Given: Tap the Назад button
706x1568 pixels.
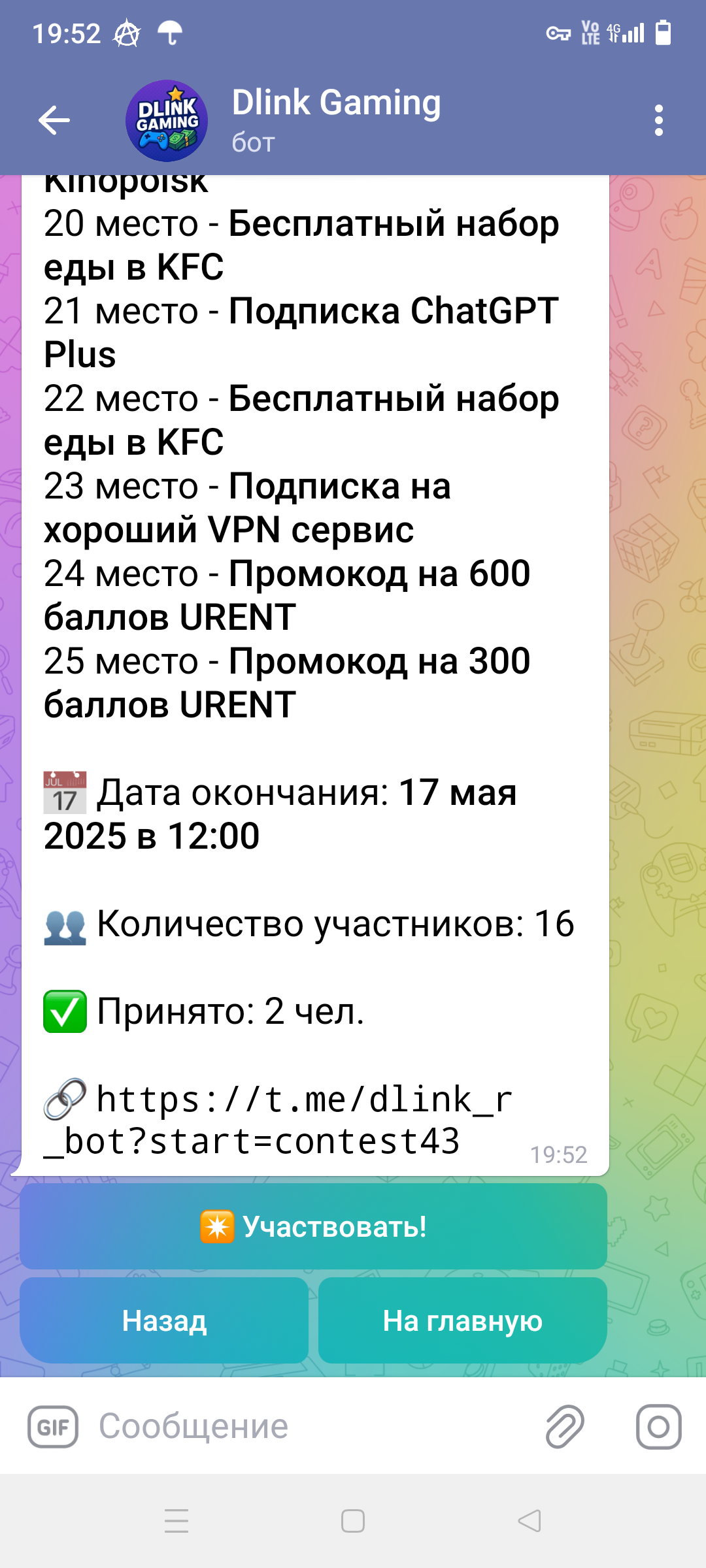Looking at the screenshot, I should coord(164,1320).
